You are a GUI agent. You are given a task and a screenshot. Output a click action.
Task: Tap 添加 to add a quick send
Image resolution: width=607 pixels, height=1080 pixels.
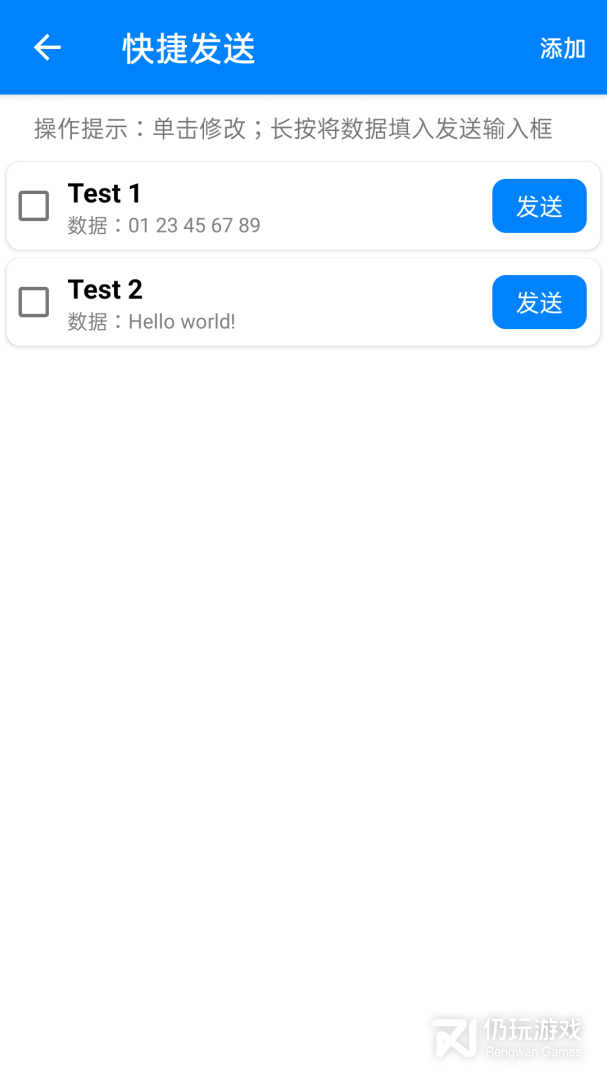point(562,48)
